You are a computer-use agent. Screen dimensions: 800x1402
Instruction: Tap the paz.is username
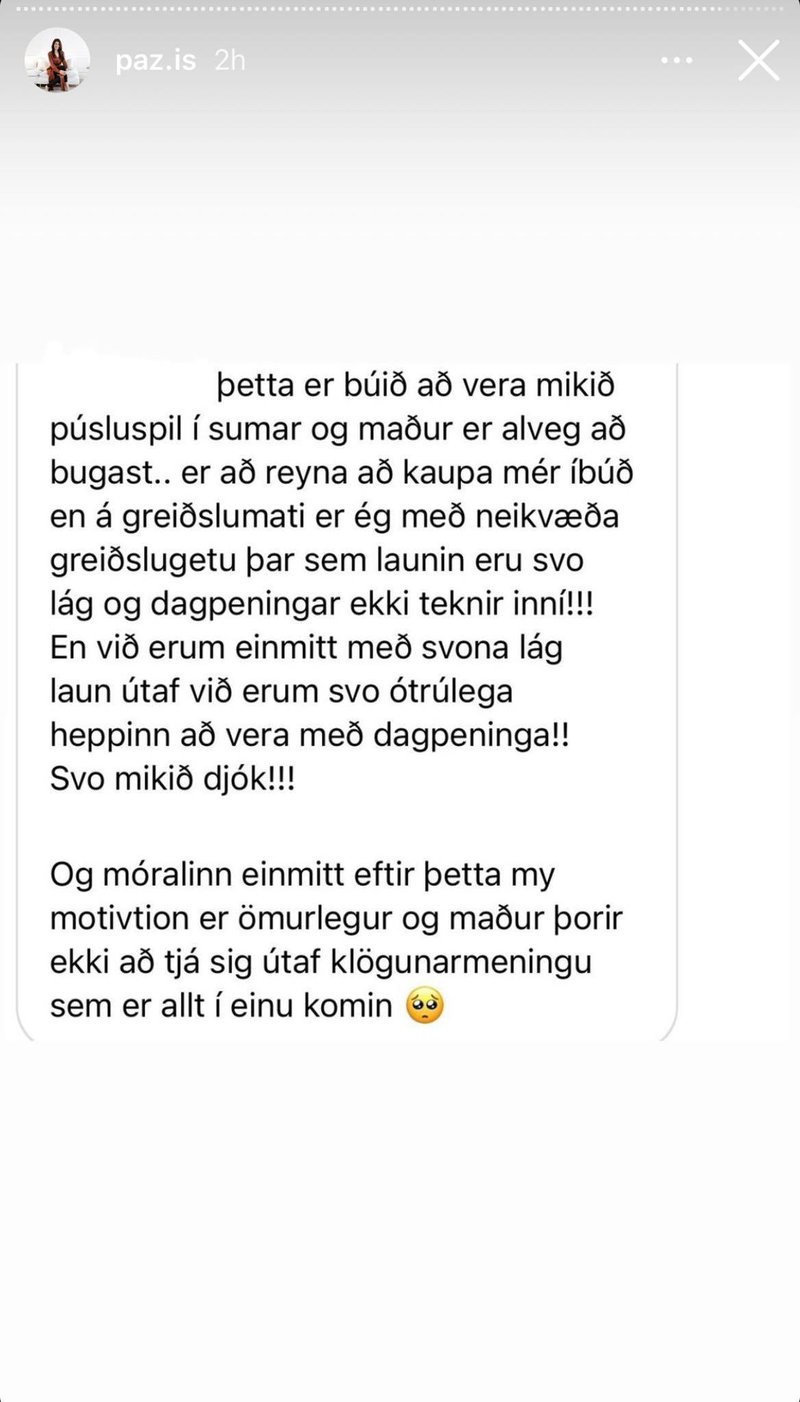(x=154, y=61)
